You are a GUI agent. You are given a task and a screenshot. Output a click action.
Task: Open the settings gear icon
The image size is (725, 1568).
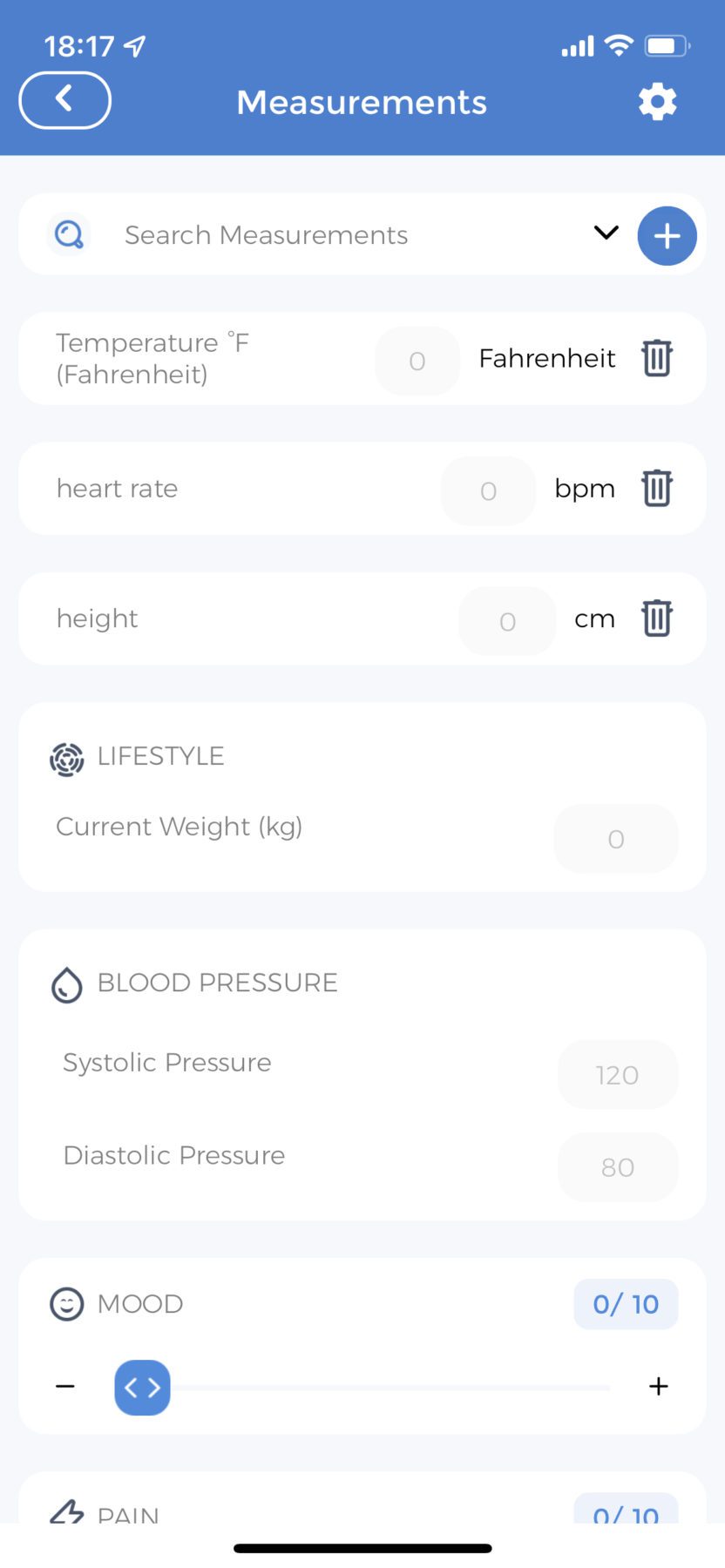pyautogui.click(x=657, y=101)
